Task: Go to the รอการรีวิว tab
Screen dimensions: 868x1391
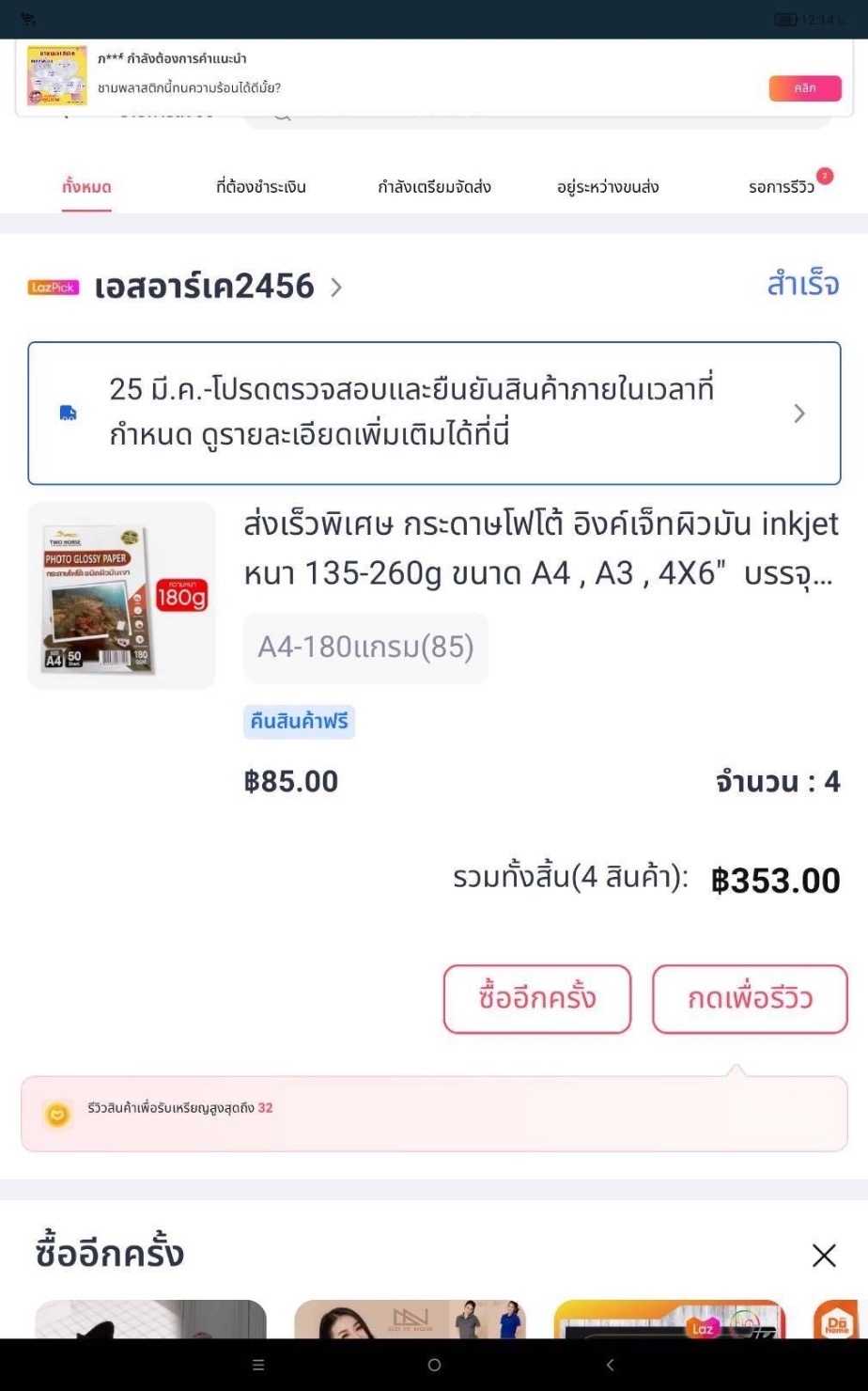Action: tap(782, 187)
